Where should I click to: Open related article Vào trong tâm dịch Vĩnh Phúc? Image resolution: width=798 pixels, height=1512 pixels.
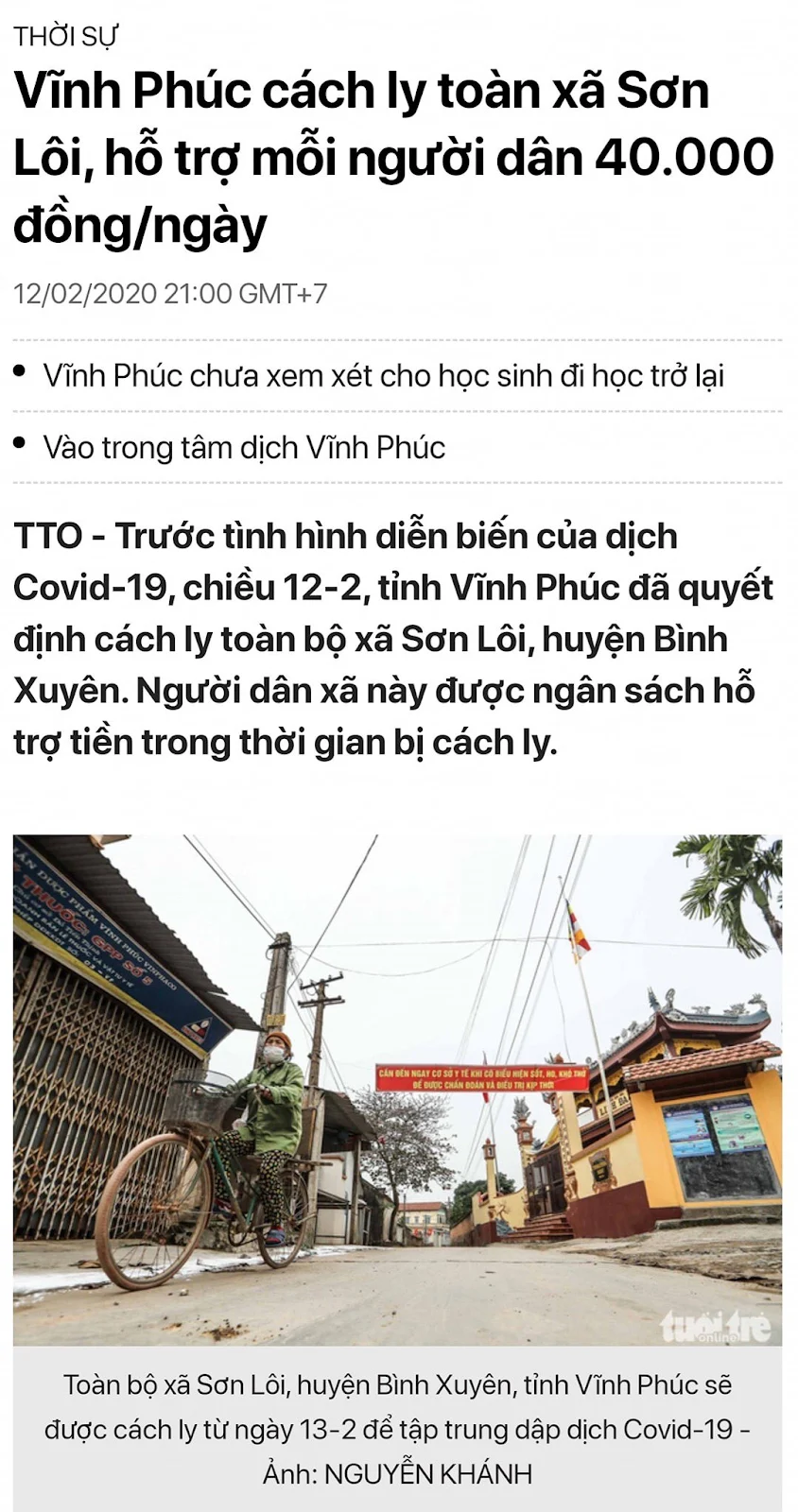244,447
